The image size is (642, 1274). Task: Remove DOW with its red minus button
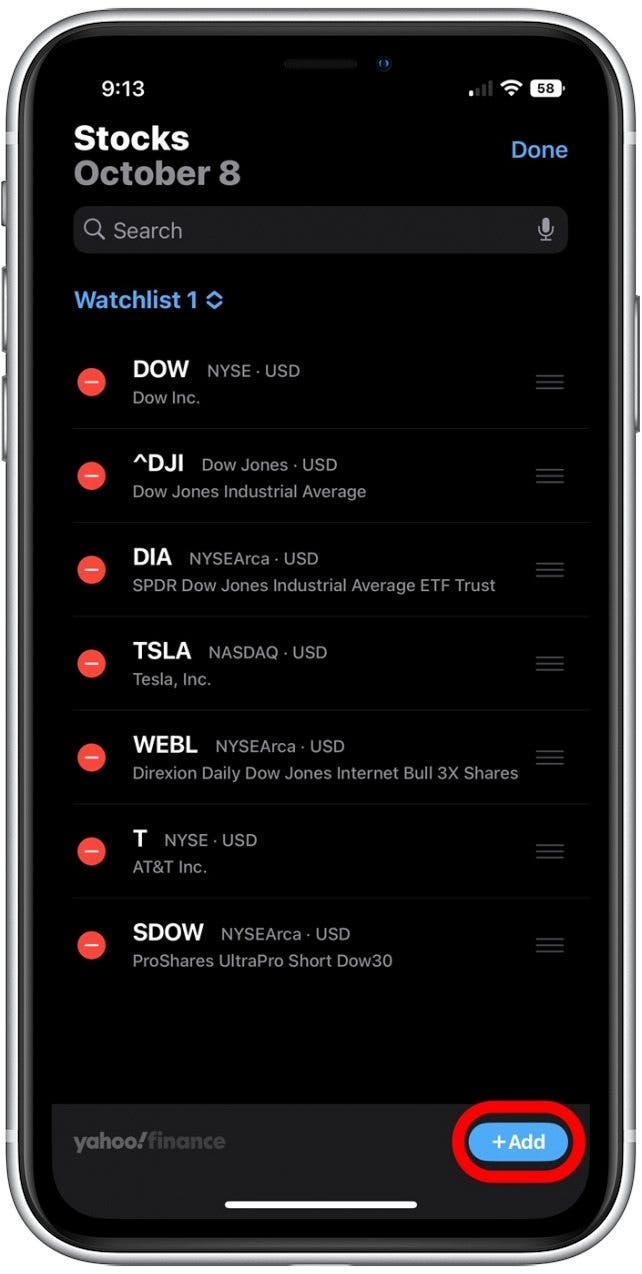click(92, 382)
